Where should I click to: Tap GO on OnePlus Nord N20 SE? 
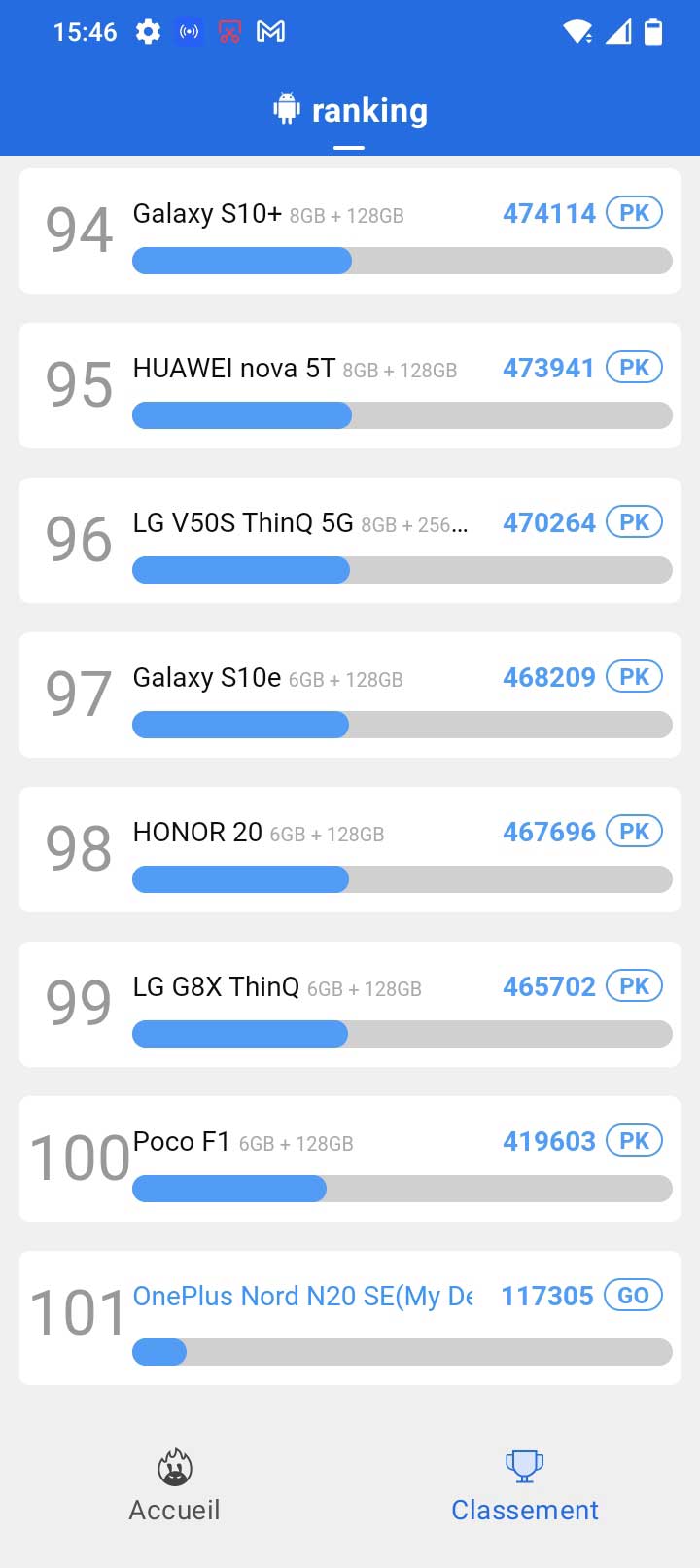coord(633,1296)
